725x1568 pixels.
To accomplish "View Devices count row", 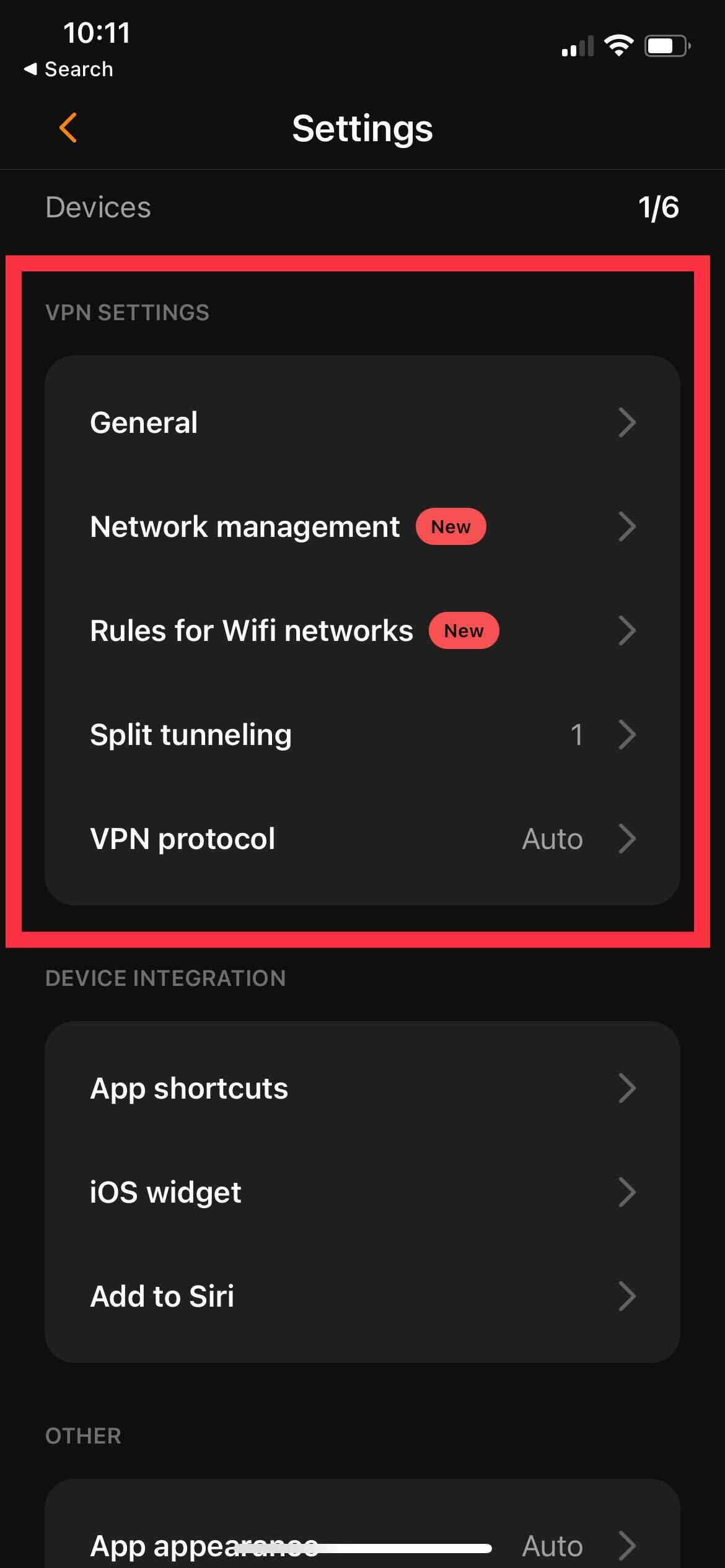I will click(362, 207).
